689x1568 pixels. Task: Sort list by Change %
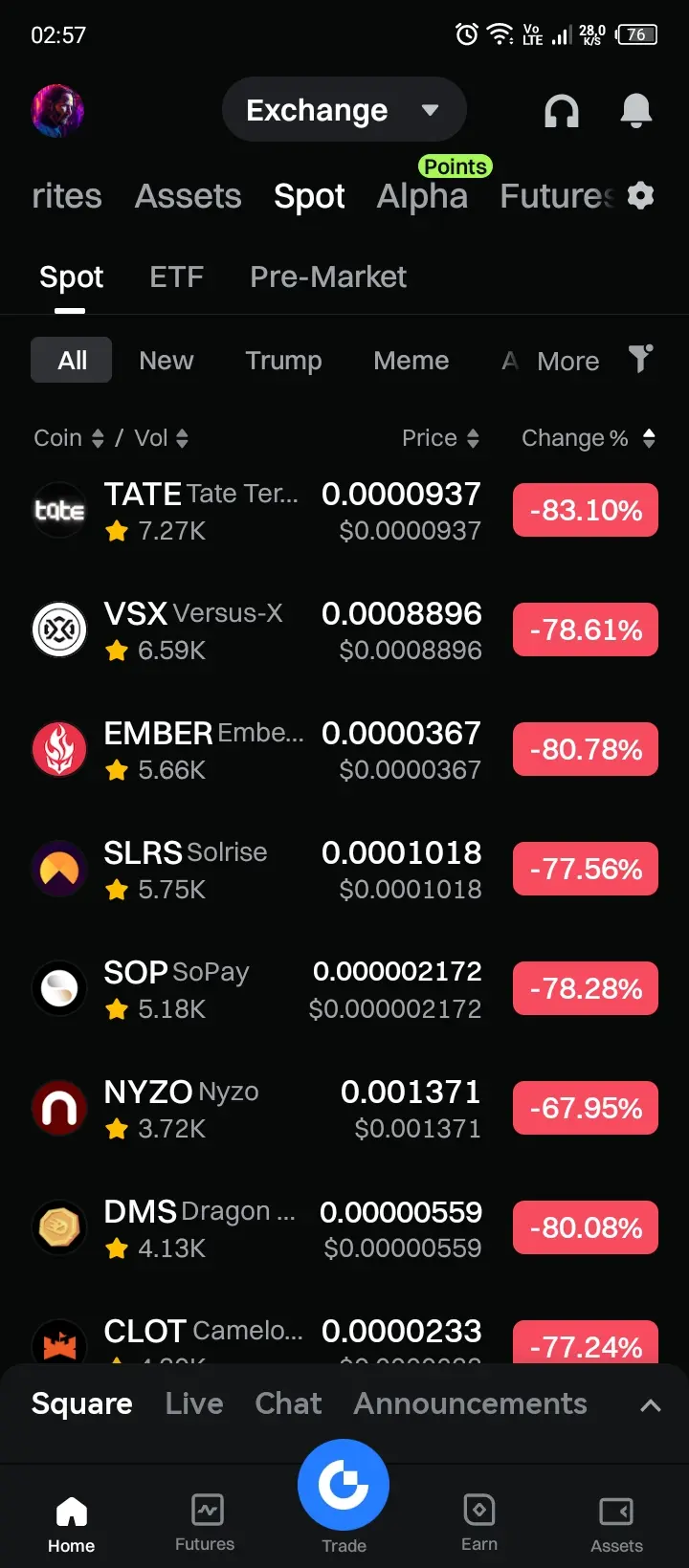[x=587, y=438]
